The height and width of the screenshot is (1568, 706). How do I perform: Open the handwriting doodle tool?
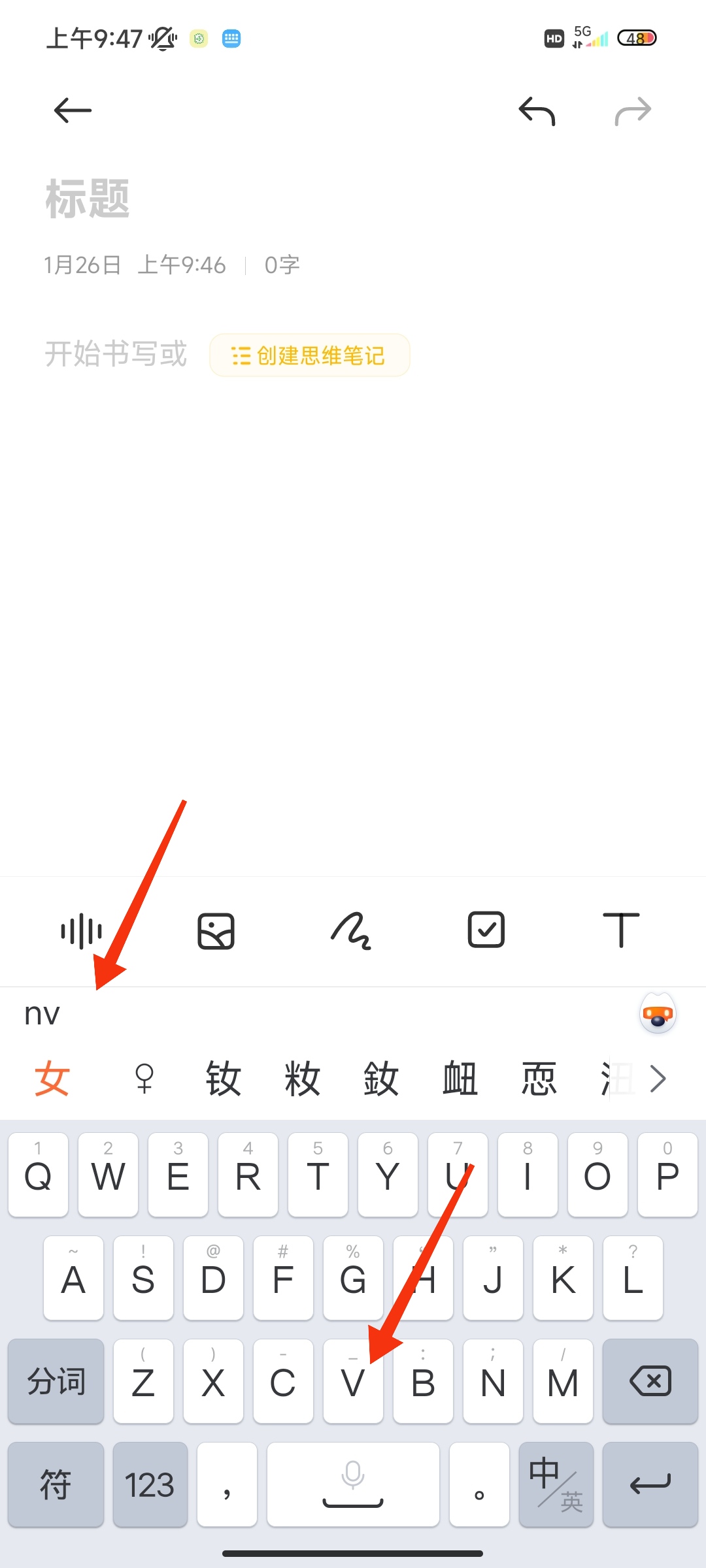click(351, 931)
